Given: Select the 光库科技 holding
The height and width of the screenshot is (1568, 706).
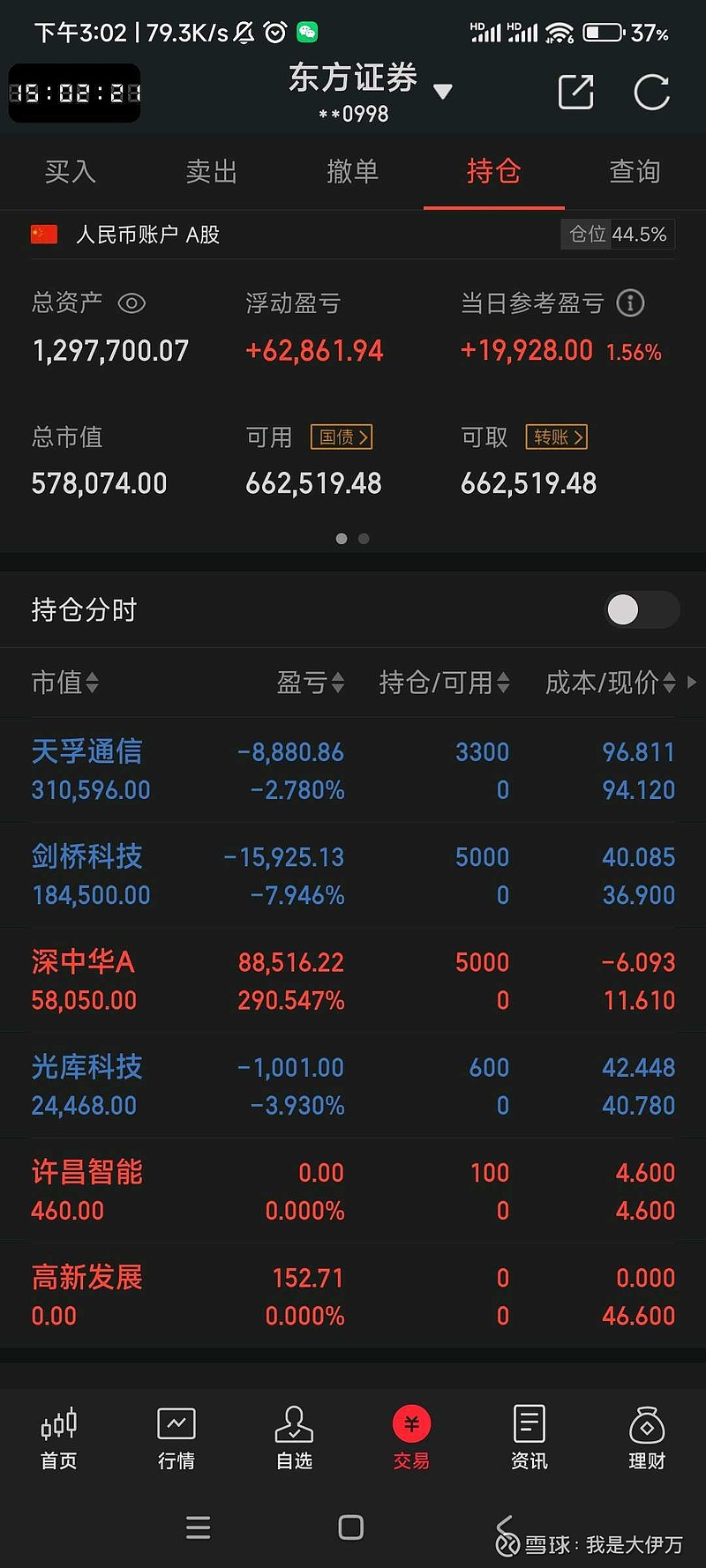Looking at the screenshot, I should 353,1086.
